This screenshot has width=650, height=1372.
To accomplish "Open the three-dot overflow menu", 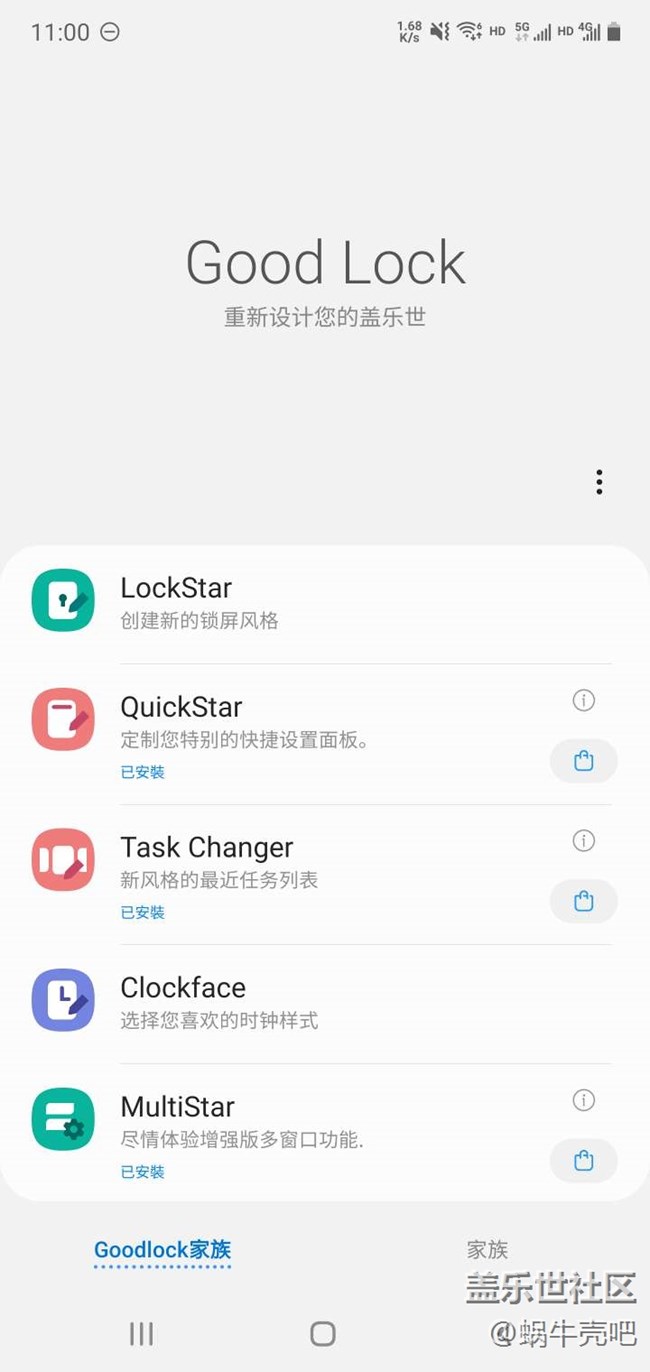I will (x=599, y=482).
